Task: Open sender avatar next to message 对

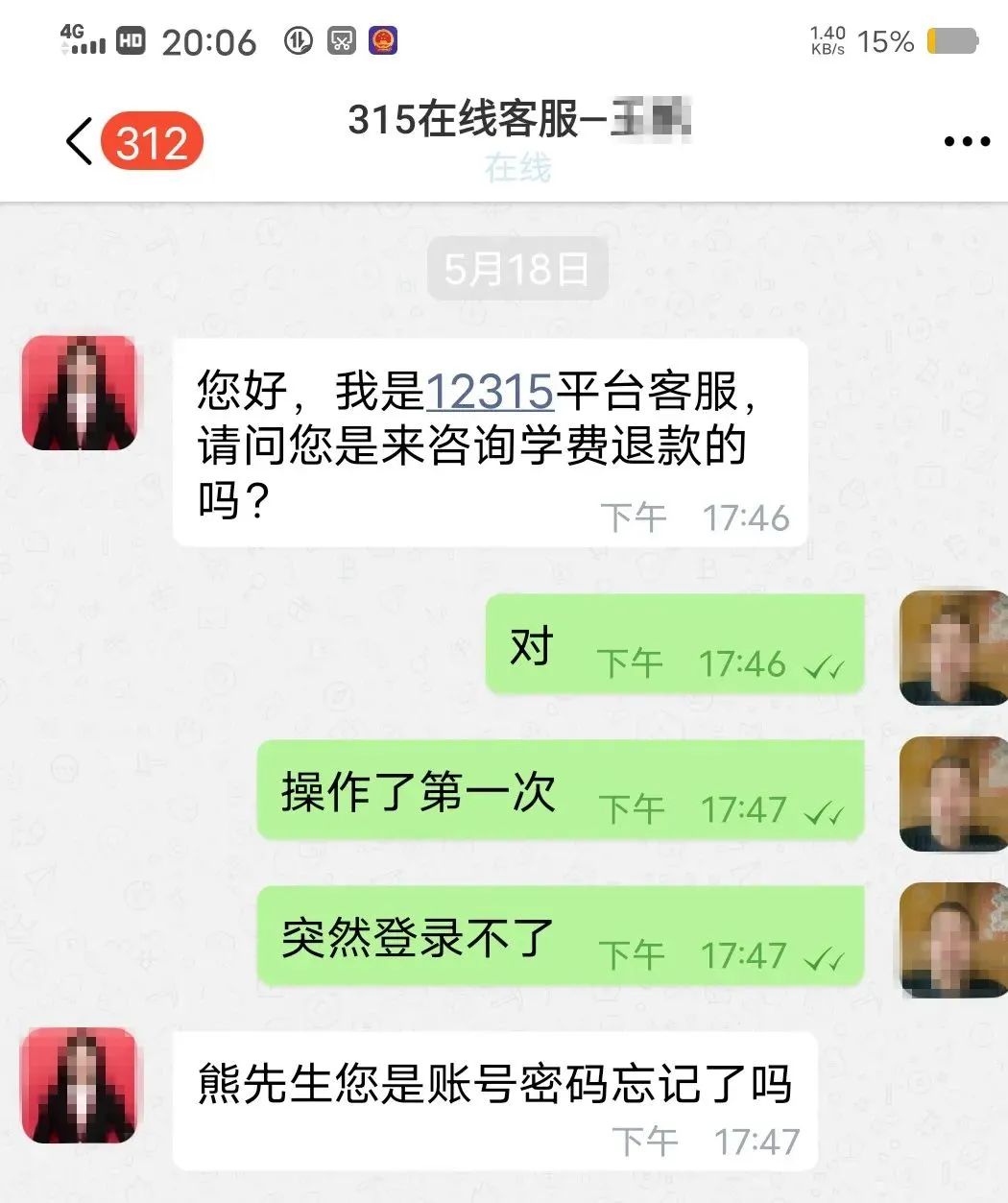Action: 953,648
